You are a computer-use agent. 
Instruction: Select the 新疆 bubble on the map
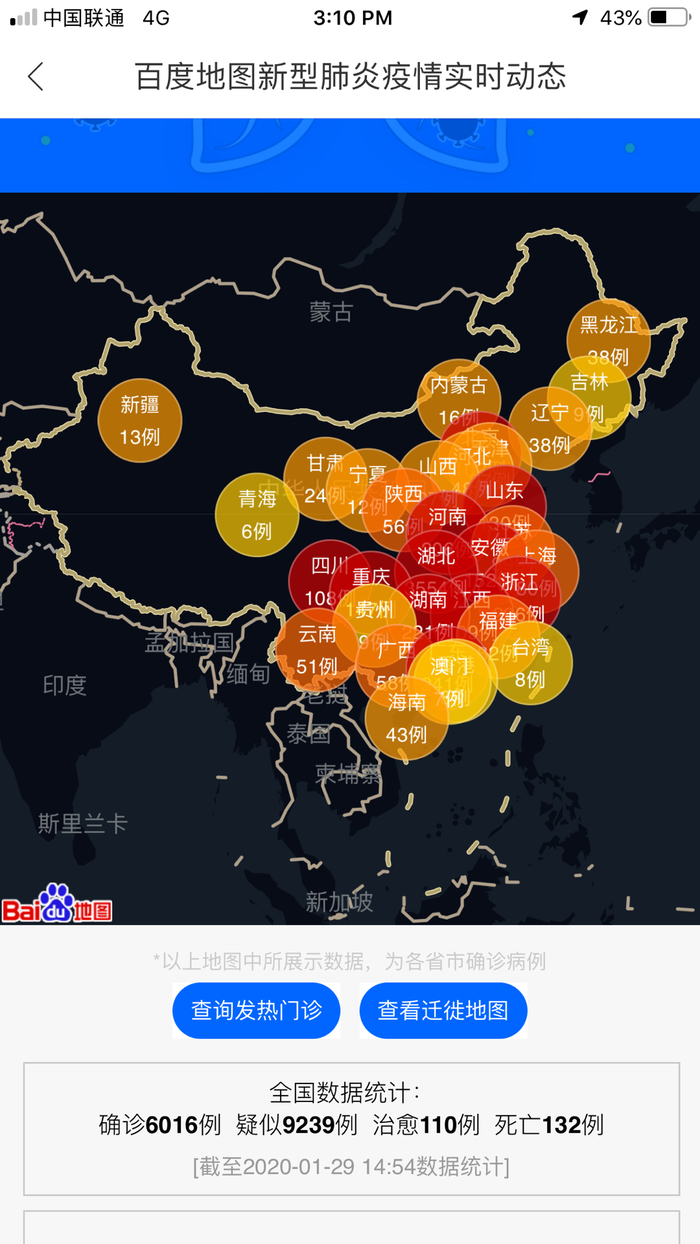click(x=139, y=420)
